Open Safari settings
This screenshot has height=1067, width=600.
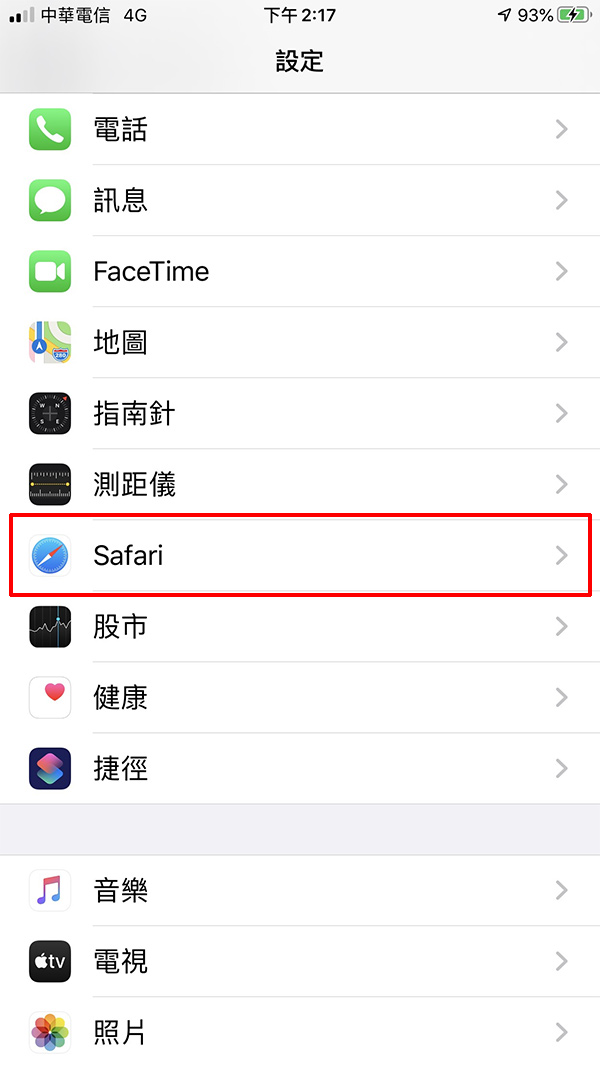pos(300,555)
